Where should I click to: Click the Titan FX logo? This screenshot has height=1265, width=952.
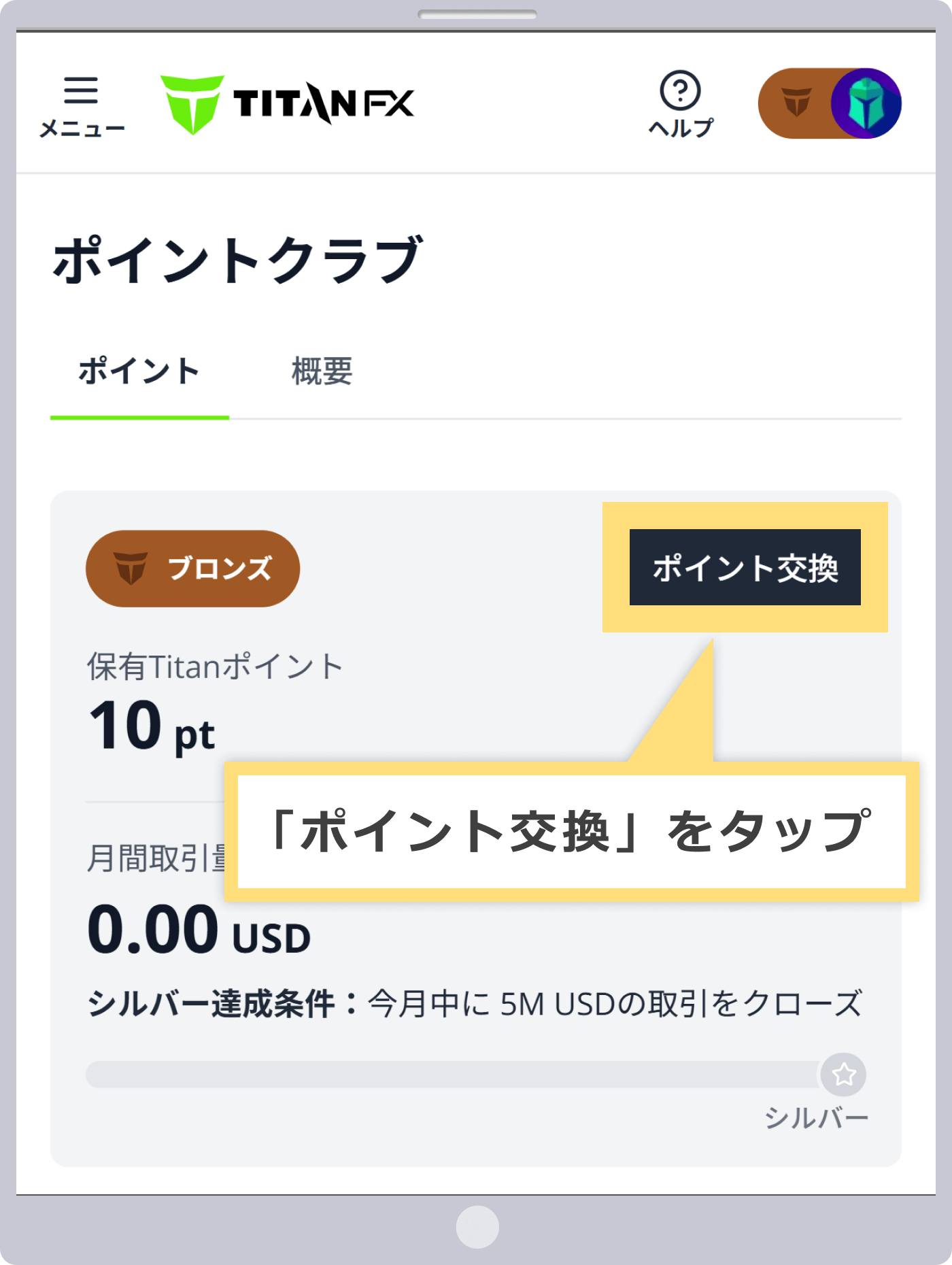tap(286, 102)
